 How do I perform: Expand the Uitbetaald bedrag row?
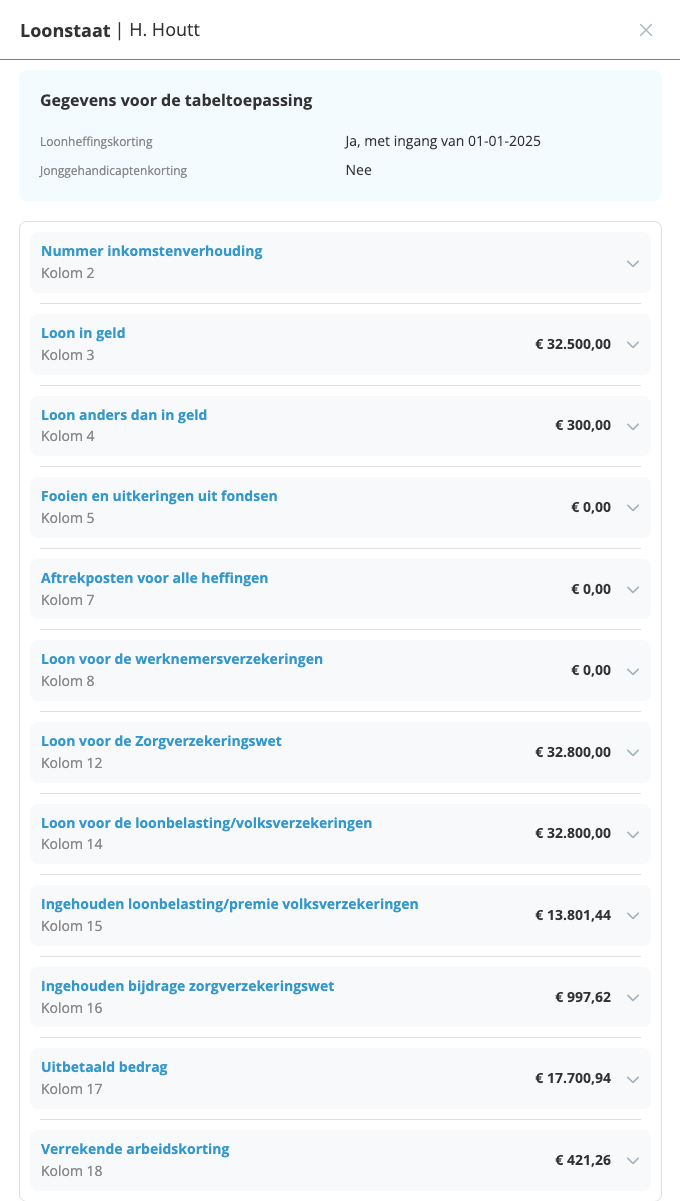[x=632, y=1079]
